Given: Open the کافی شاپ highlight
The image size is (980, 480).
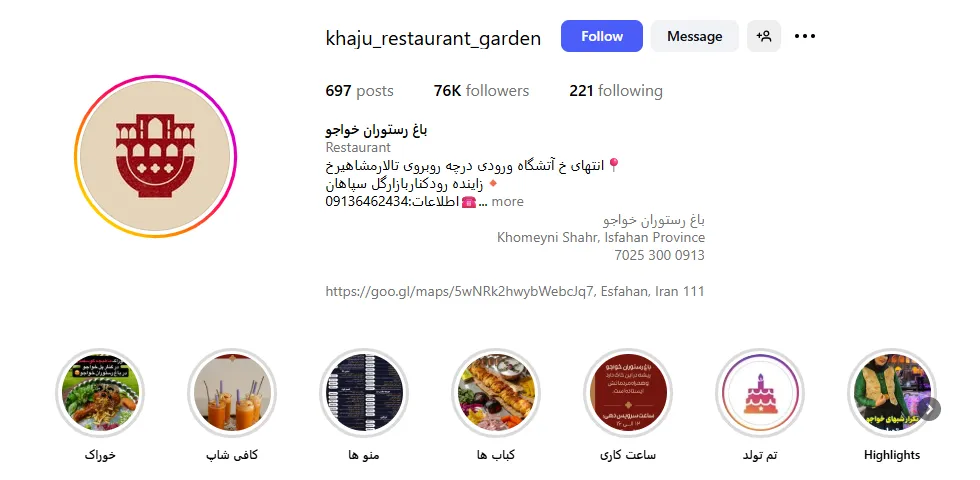Looking at the screenshot, I should click(x=232, y=393).
